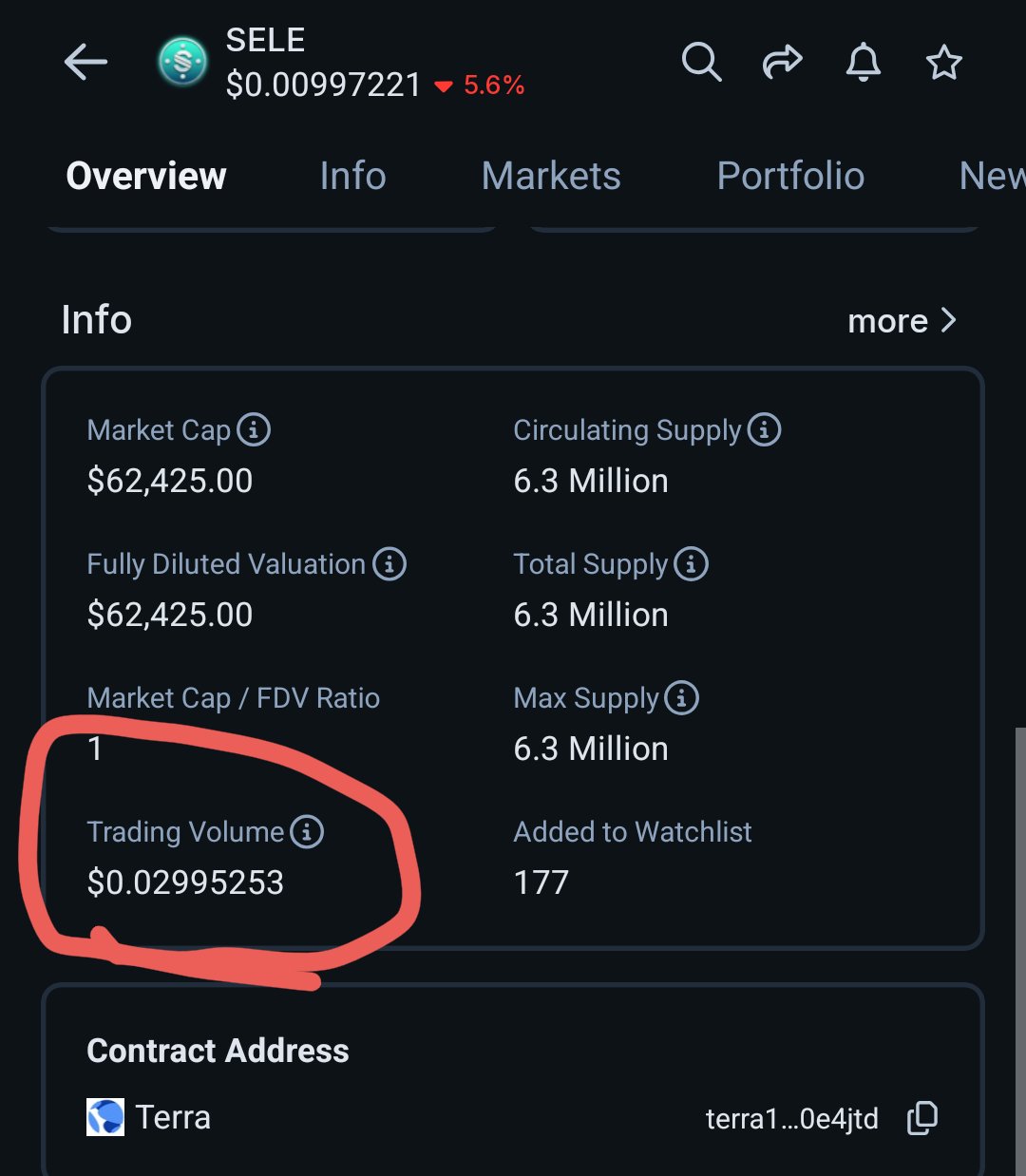
Task: Add SELE to favorites with the star
Action: point(944,63)
